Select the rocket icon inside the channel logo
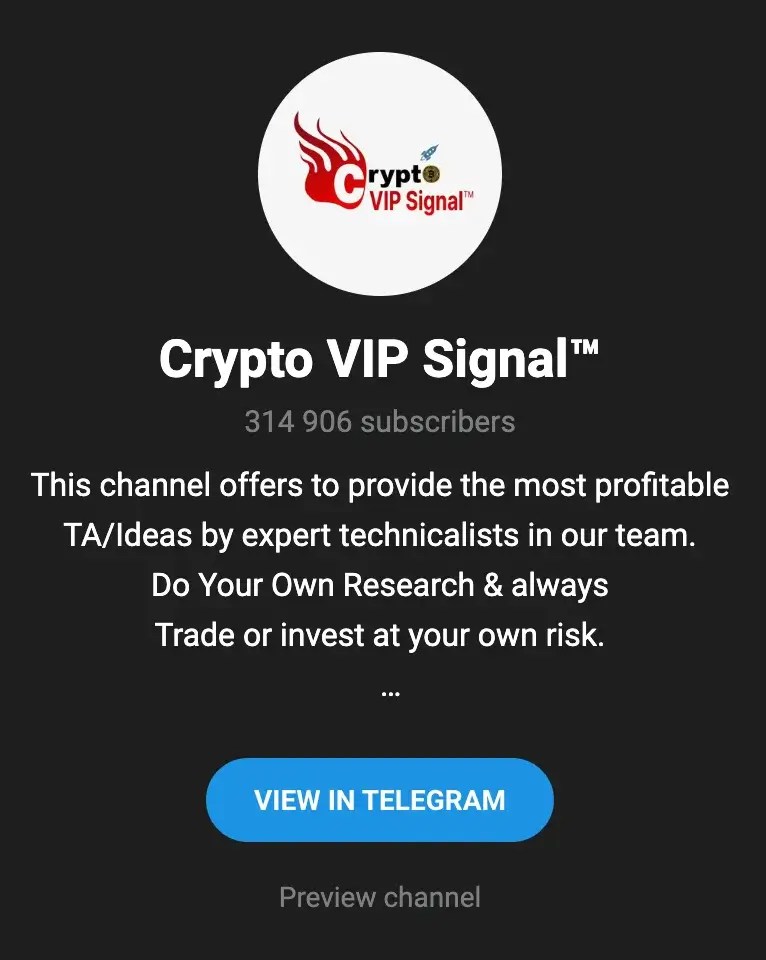Image resolution: width=766 pixels, height=960 pixels. pos(430,153)
